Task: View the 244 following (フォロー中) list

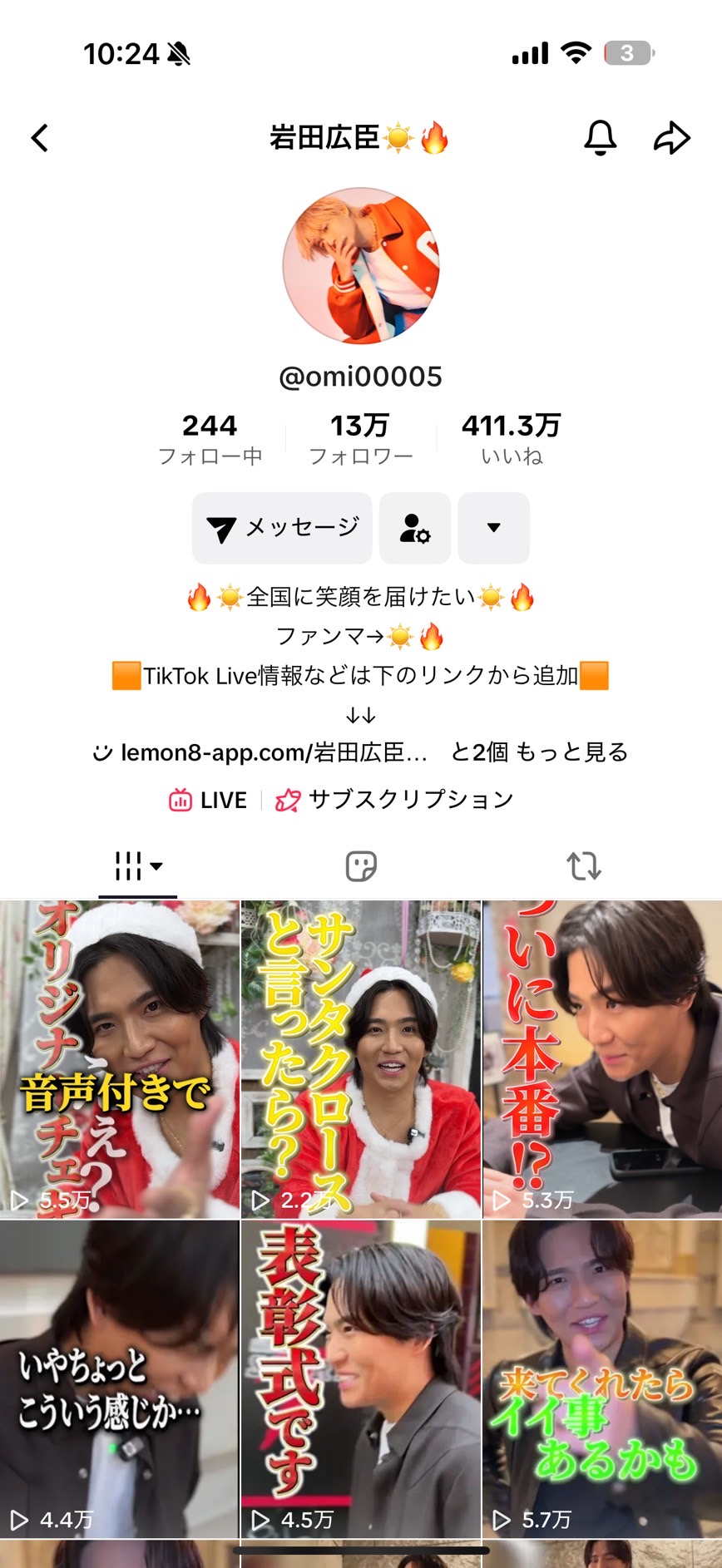Action: click(x=210, y=439)
